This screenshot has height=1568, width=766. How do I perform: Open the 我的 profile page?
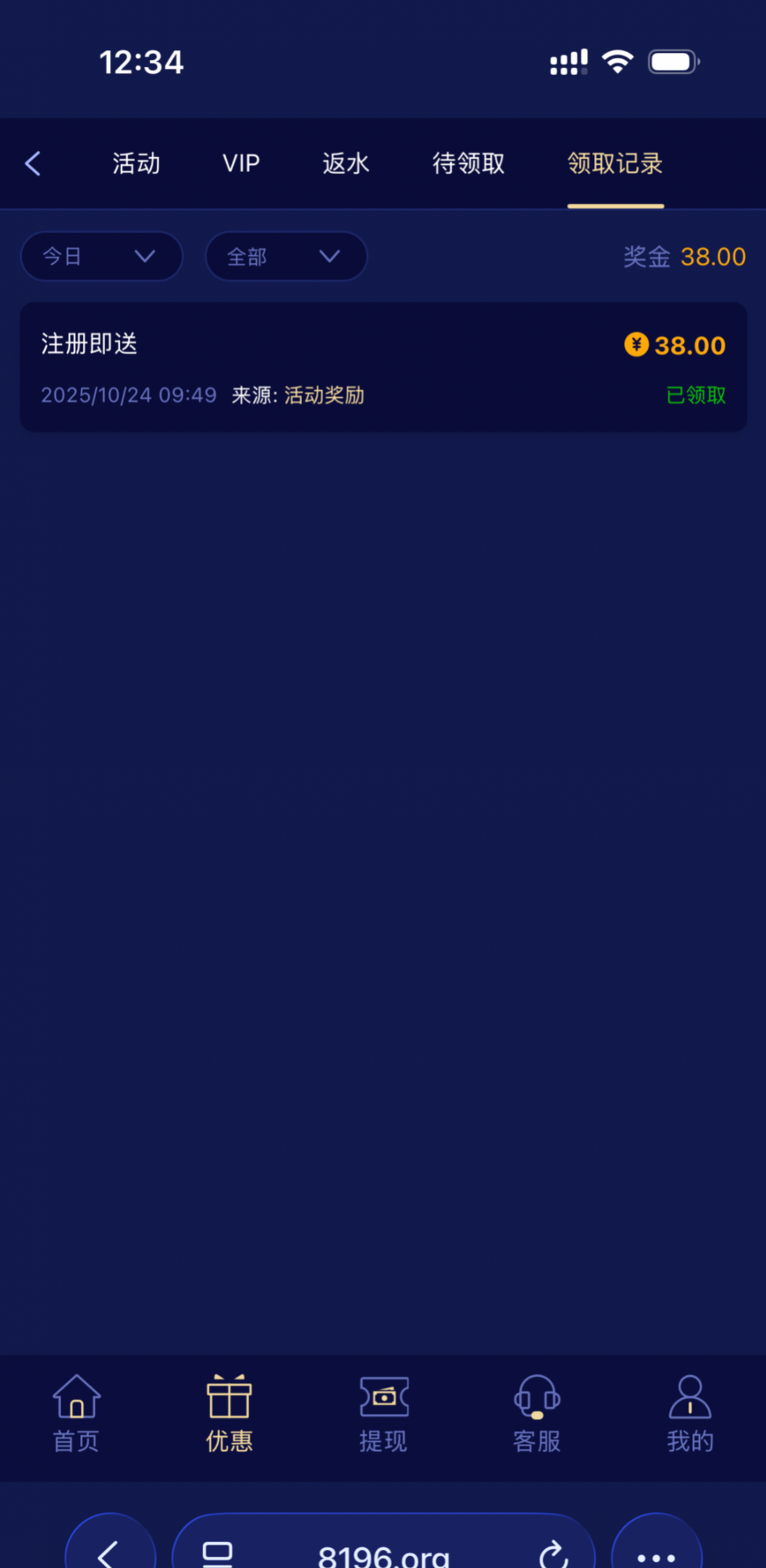coord(690,1413)
